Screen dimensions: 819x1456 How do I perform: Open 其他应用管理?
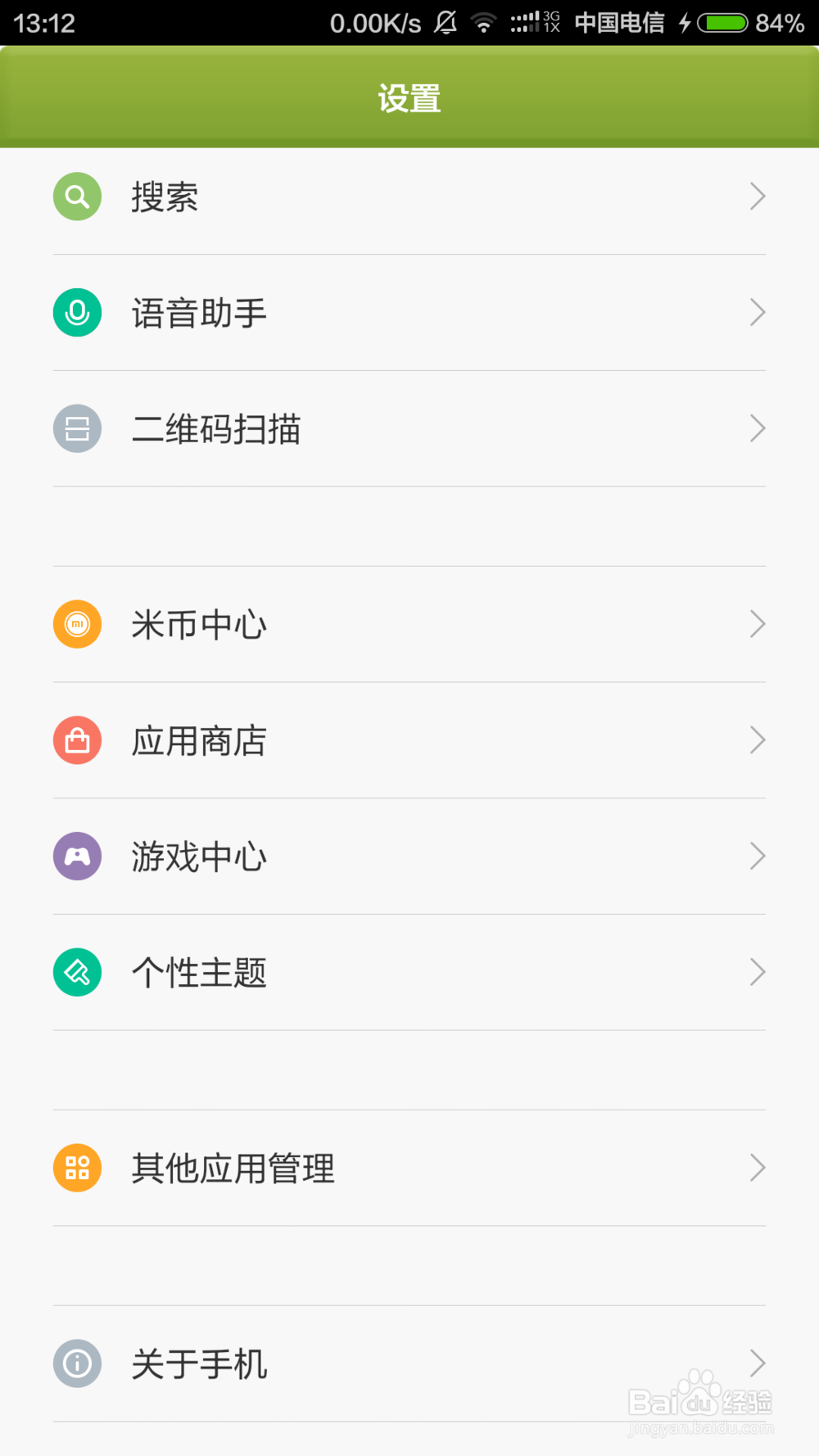pos(409,1169)
